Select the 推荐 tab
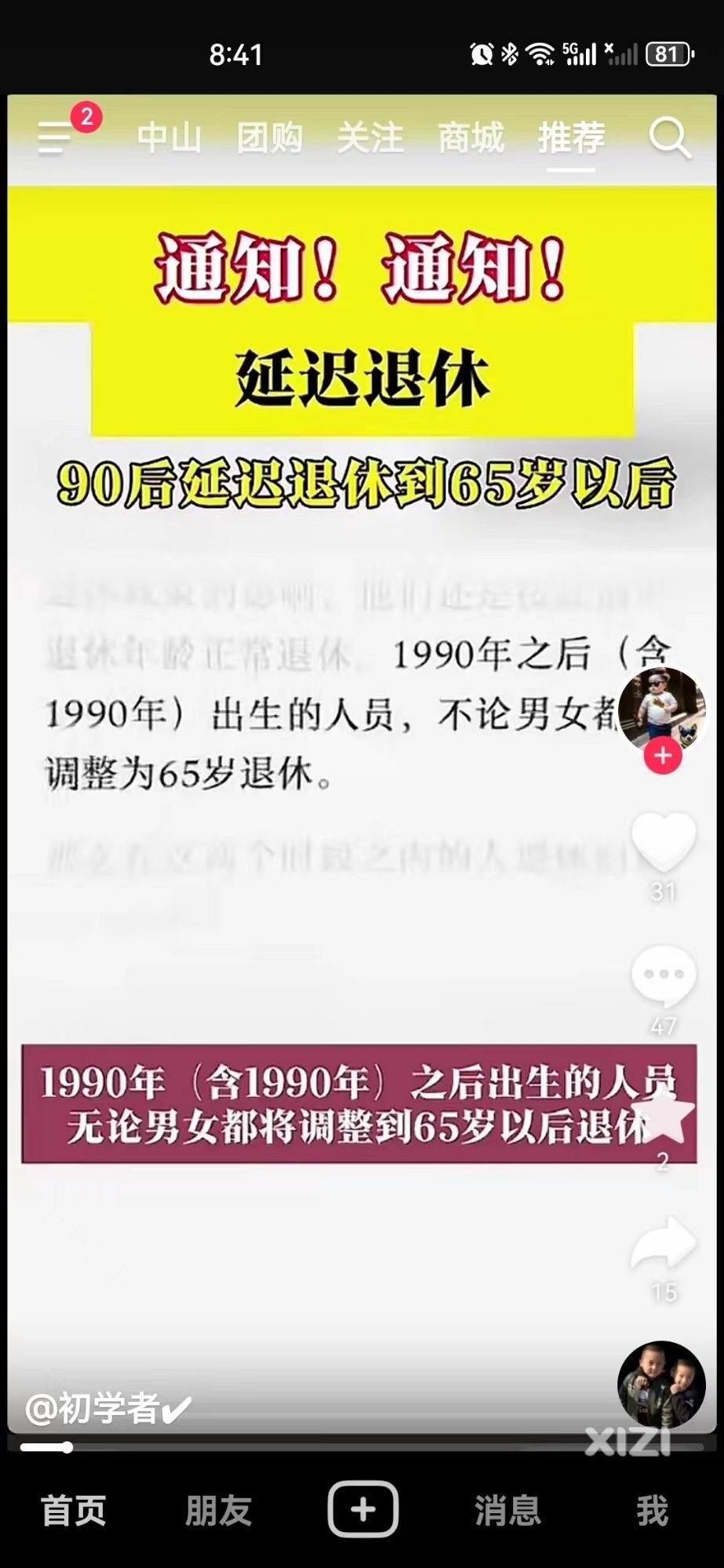This screenshot has height=1568, width=724. click(x=571, y=138)
